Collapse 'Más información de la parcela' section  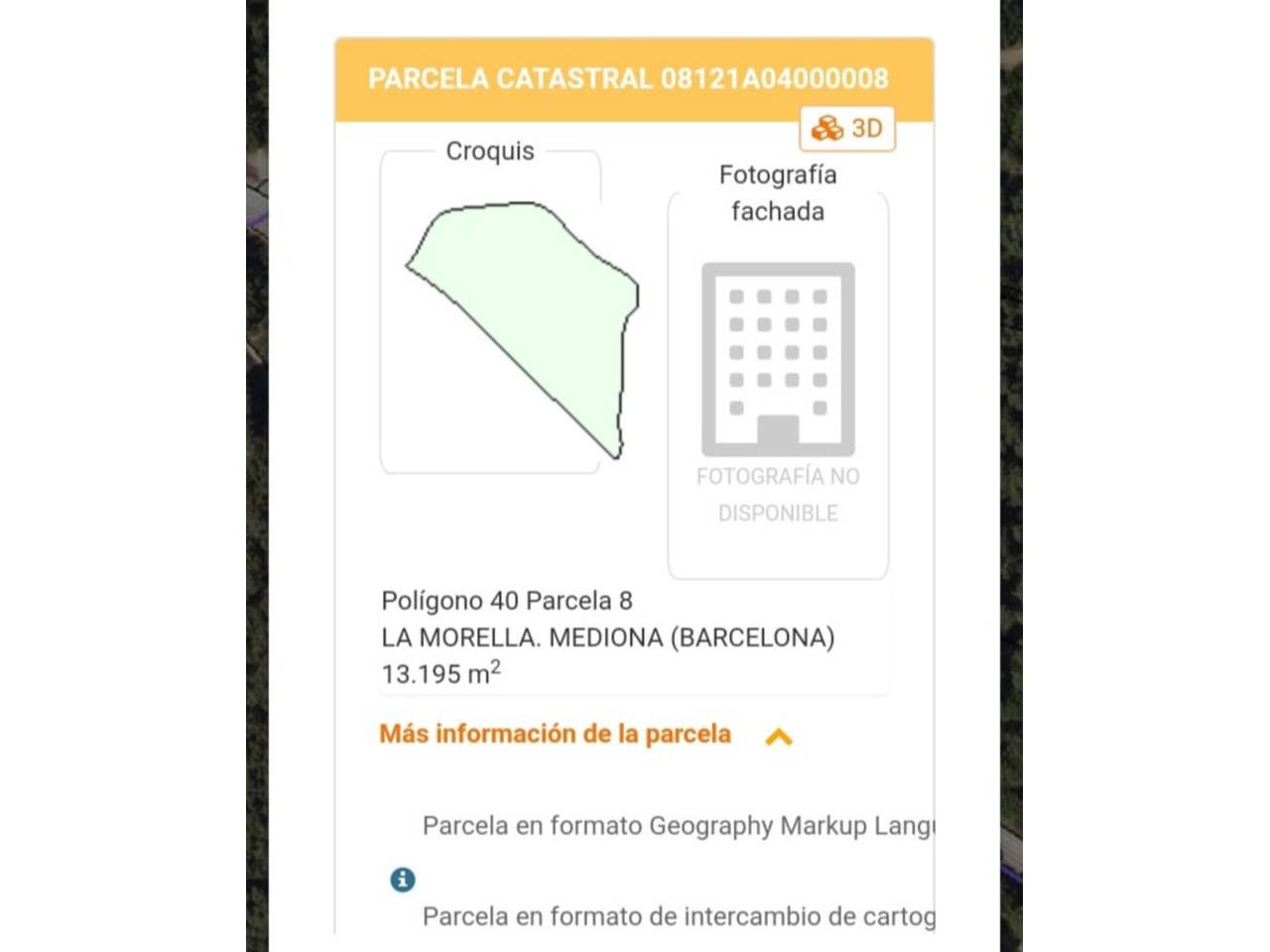[778, 737]
